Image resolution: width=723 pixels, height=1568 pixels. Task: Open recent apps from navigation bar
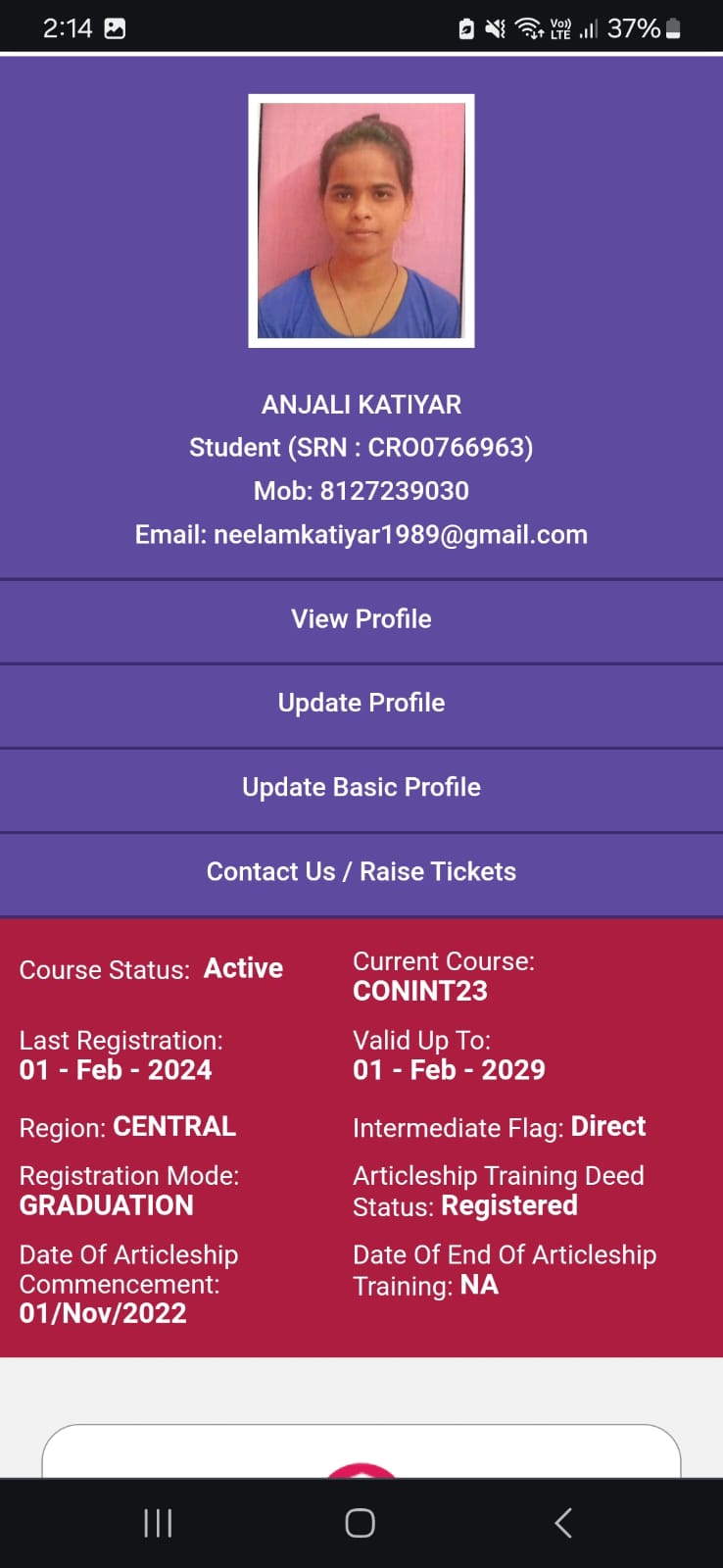pyautogui.click(x=158, y=1523)
